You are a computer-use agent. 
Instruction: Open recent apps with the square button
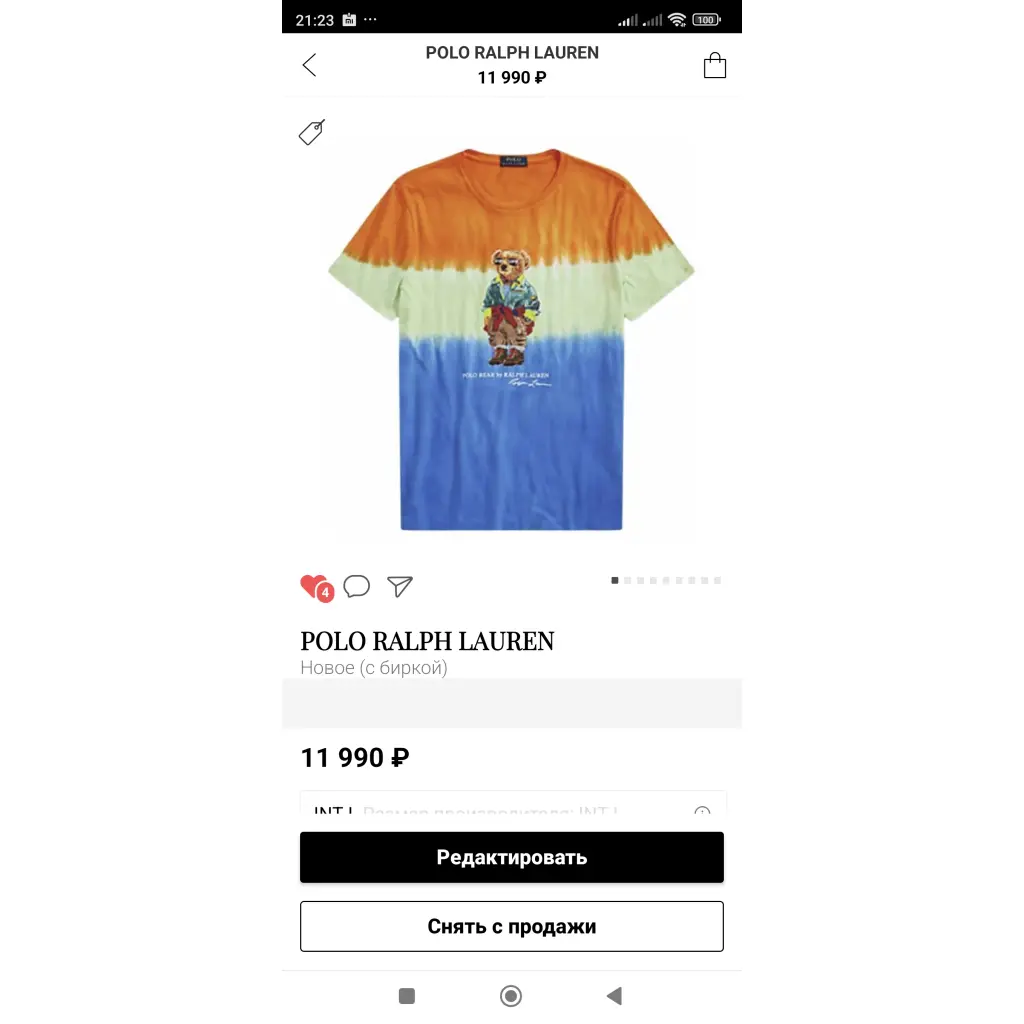[x=407, y=996]
